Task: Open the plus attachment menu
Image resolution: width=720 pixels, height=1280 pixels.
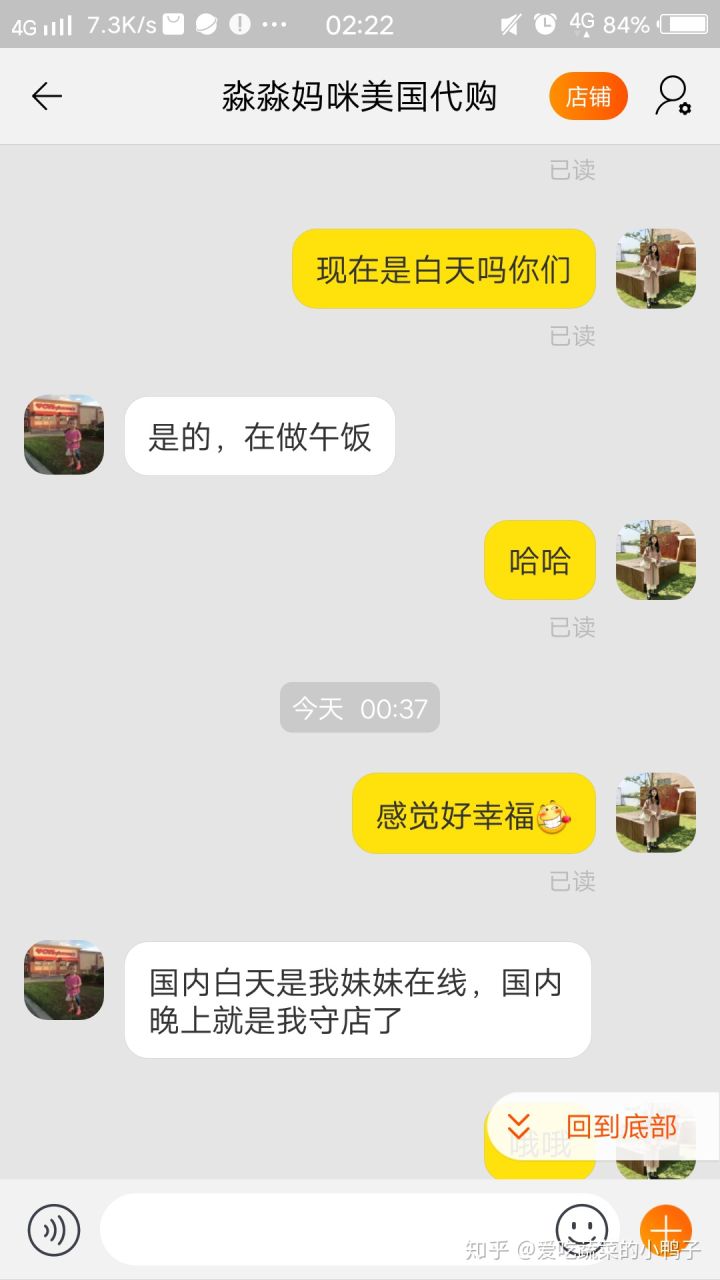Action: [x=665, y=1230]
